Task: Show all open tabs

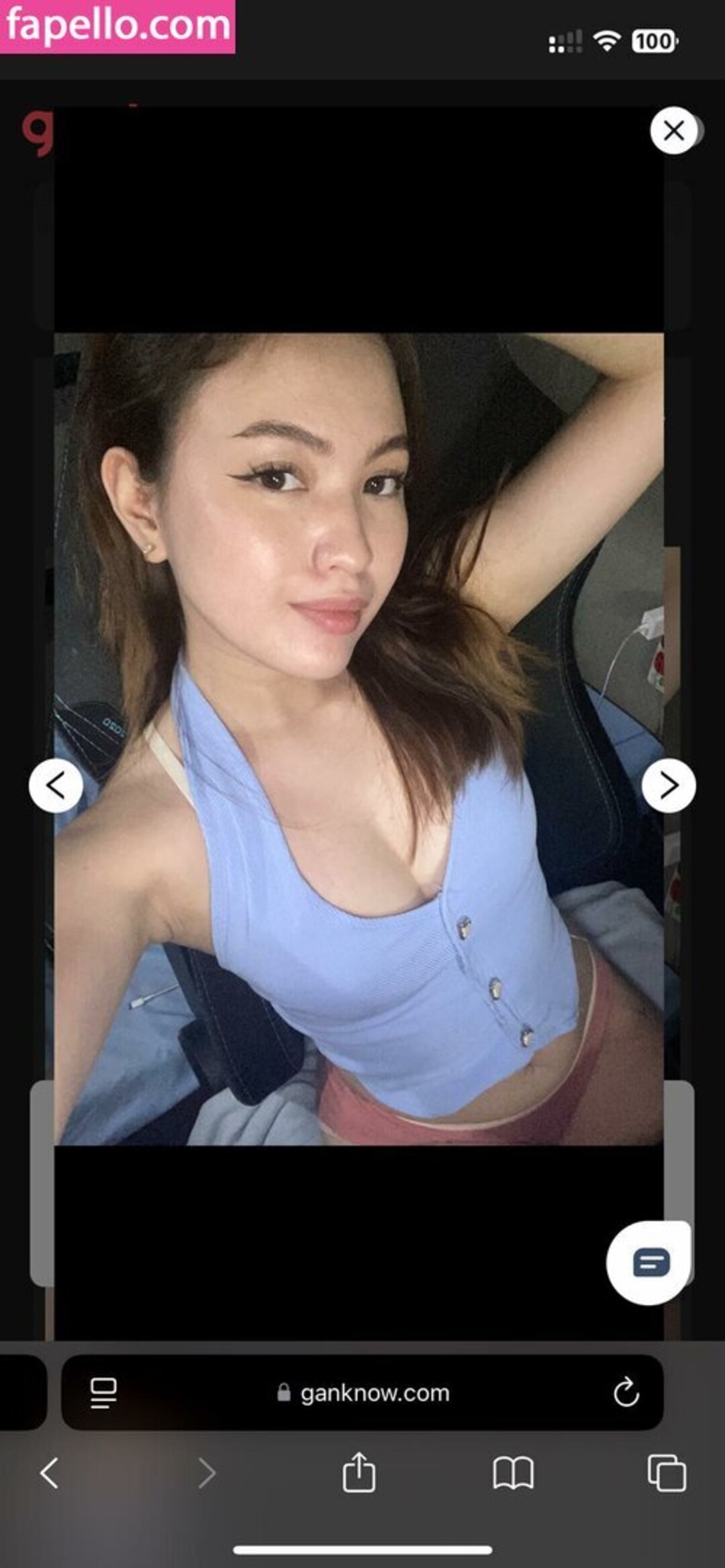Action: click(667, 1474)
